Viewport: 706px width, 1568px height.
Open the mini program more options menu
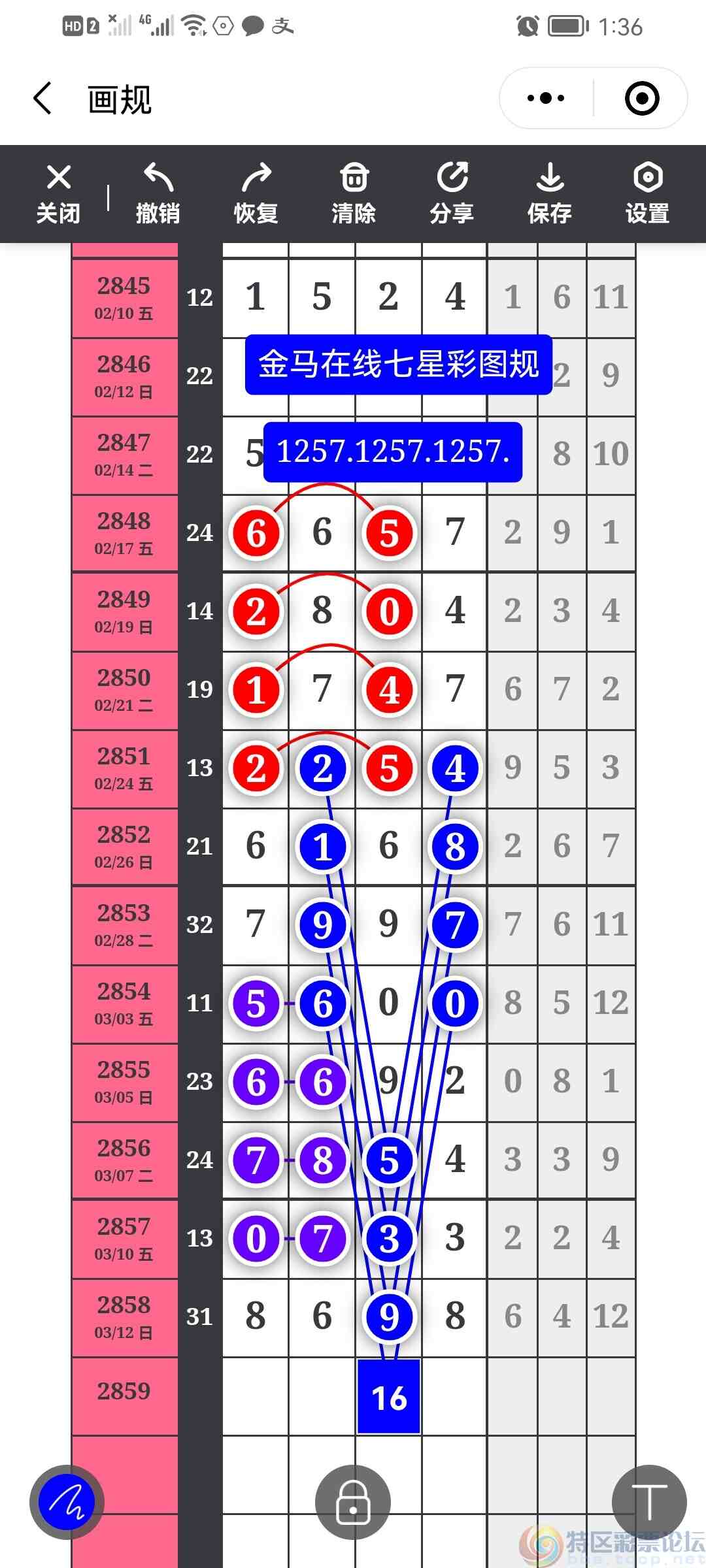click(546, 99)
